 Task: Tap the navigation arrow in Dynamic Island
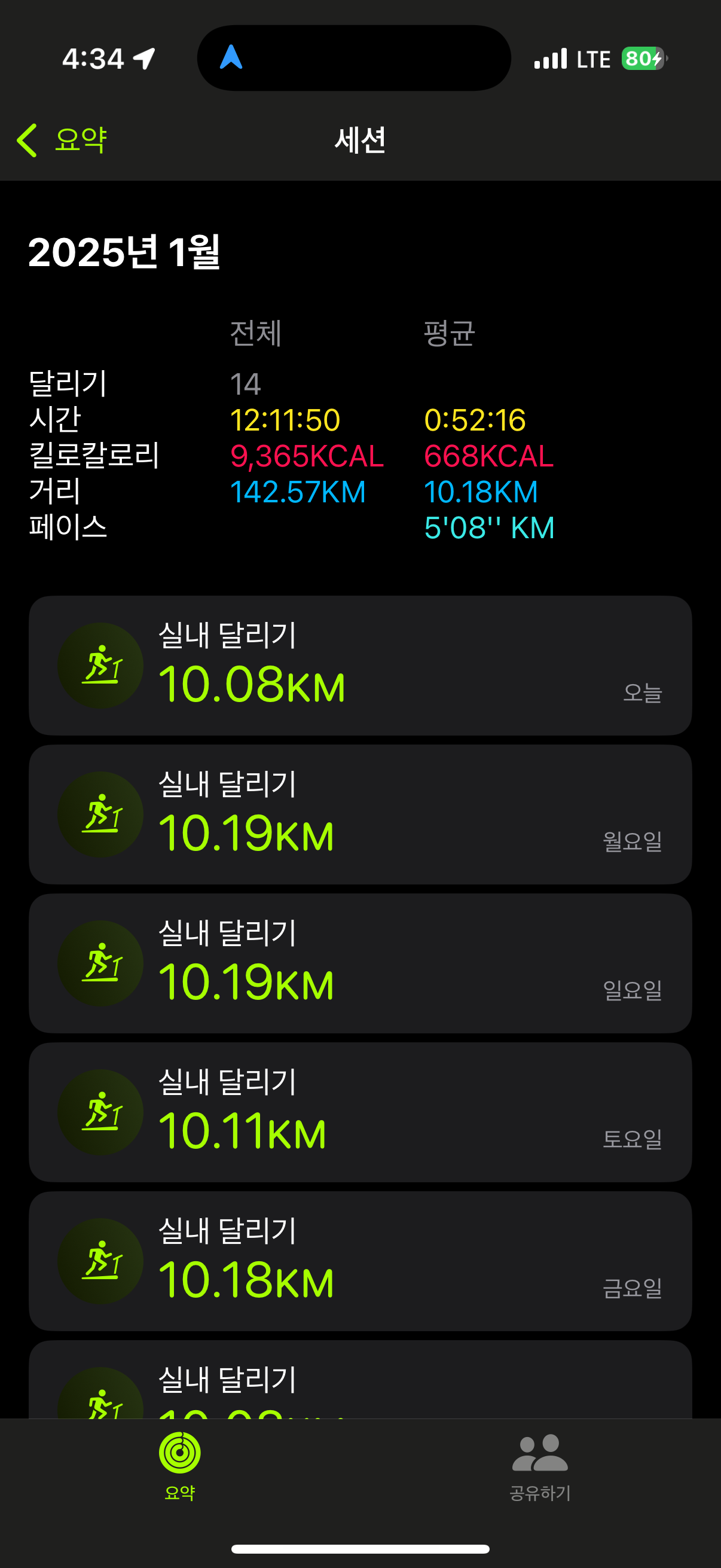(x=231, y=58)
